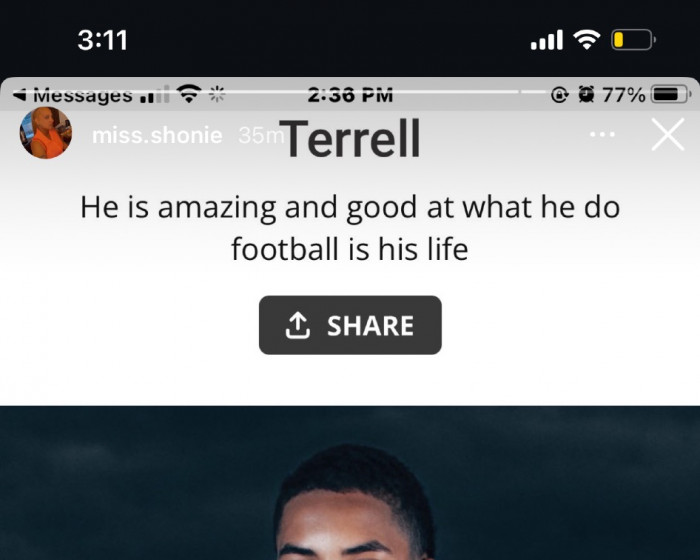Close the story viewer
Viewport: 700px width, 560px height.
667,135
